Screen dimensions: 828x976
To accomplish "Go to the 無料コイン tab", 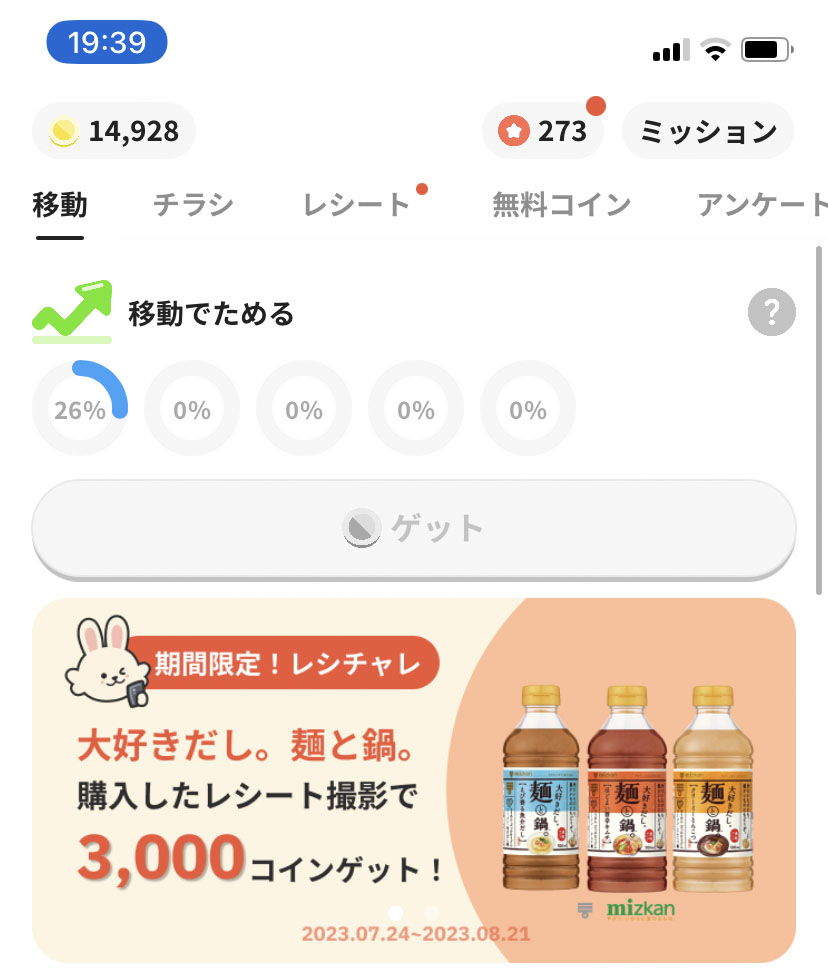I will pos(561,205).
